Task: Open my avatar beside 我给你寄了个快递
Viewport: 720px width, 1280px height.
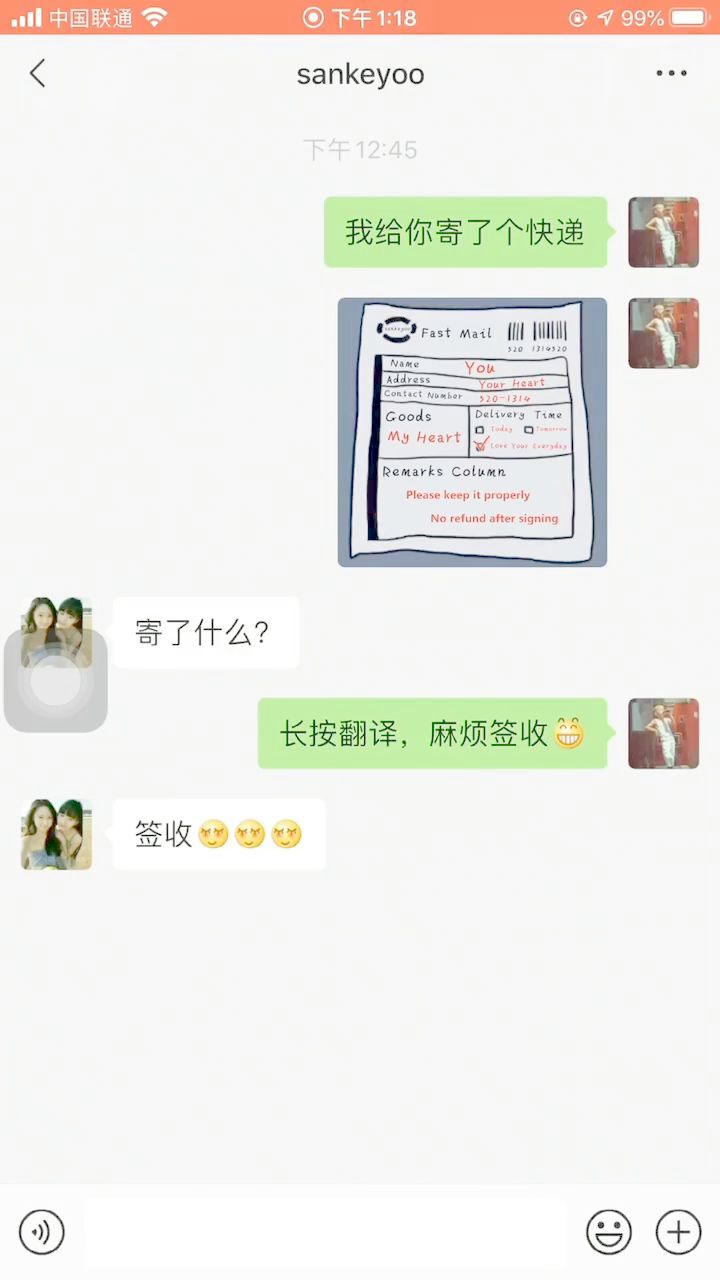Action: pos(663,232)
